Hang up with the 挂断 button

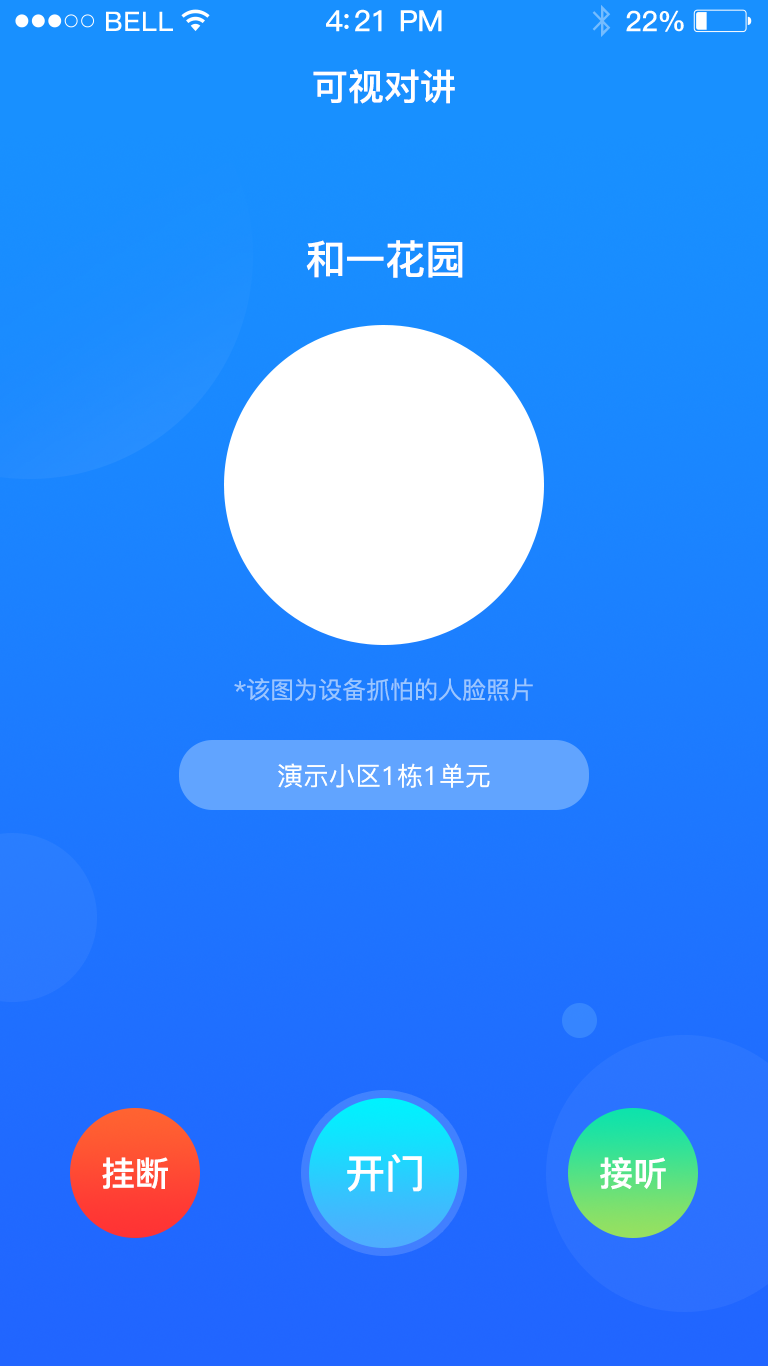pos(135,1173)
